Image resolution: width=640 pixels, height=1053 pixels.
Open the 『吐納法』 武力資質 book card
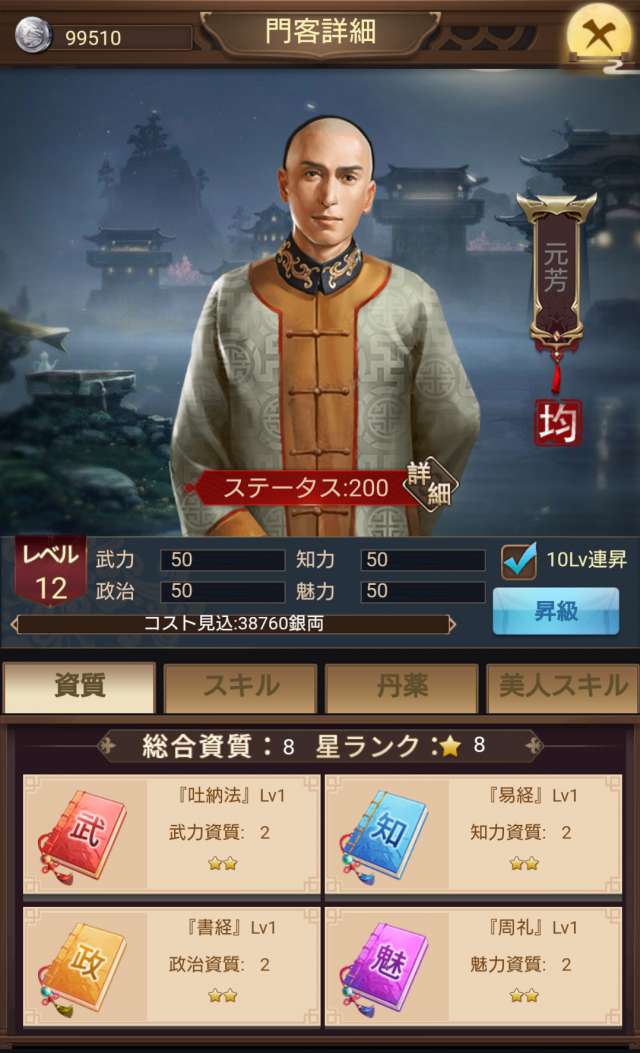pyautogui.click(x=171, y=834)
